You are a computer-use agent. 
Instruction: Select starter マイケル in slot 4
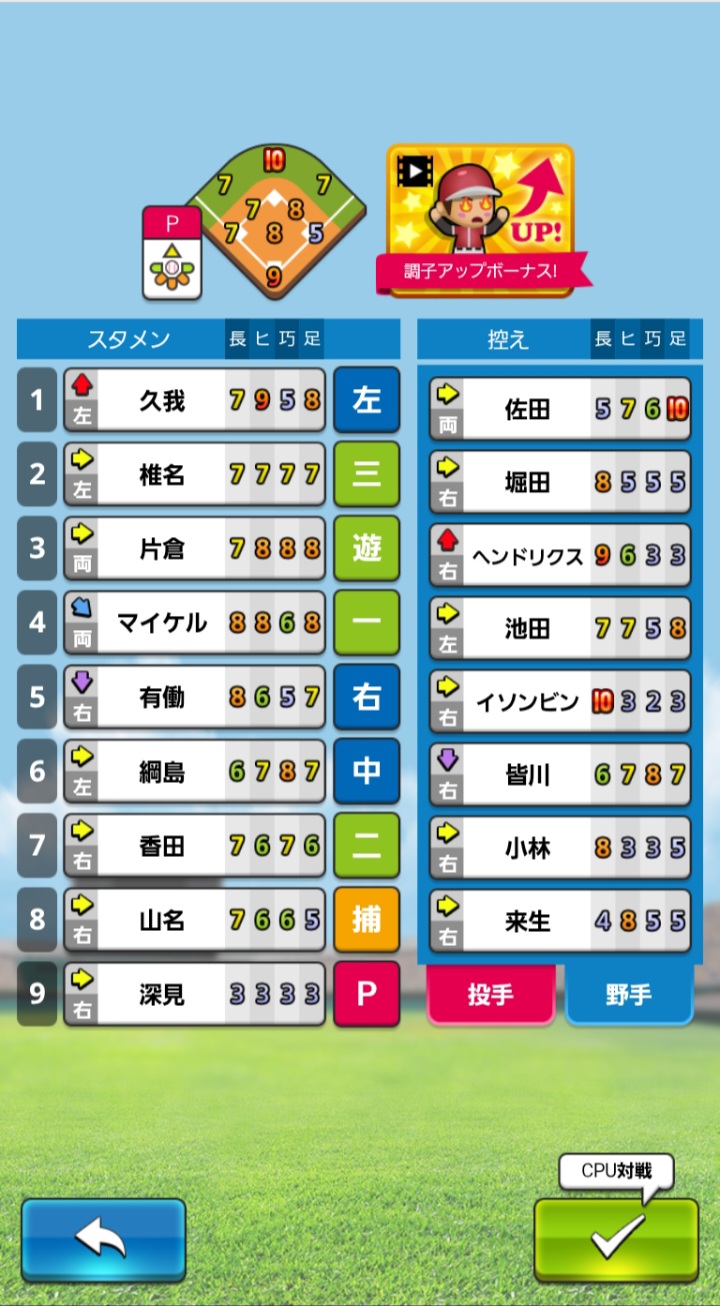point(194,622)
